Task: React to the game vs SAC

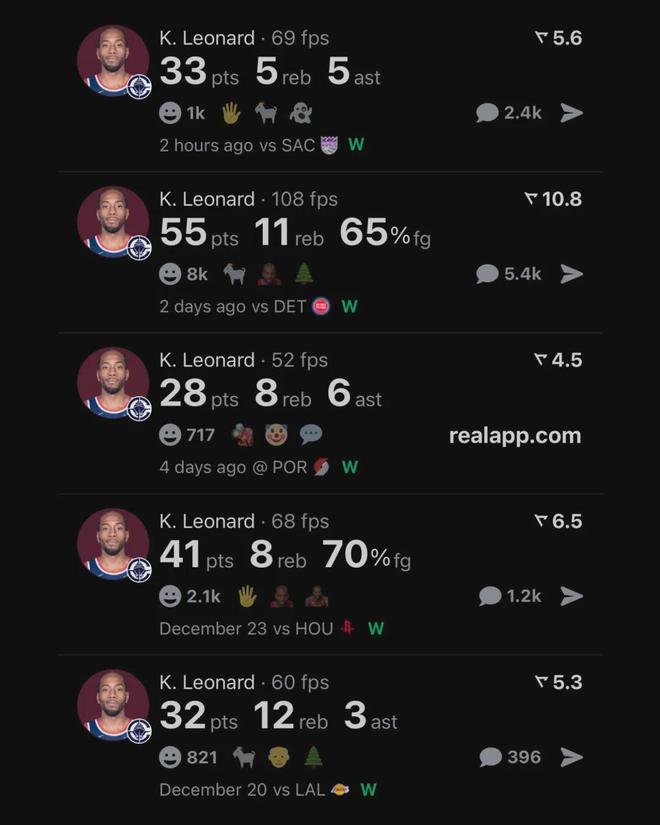Action: click(171, 113)
